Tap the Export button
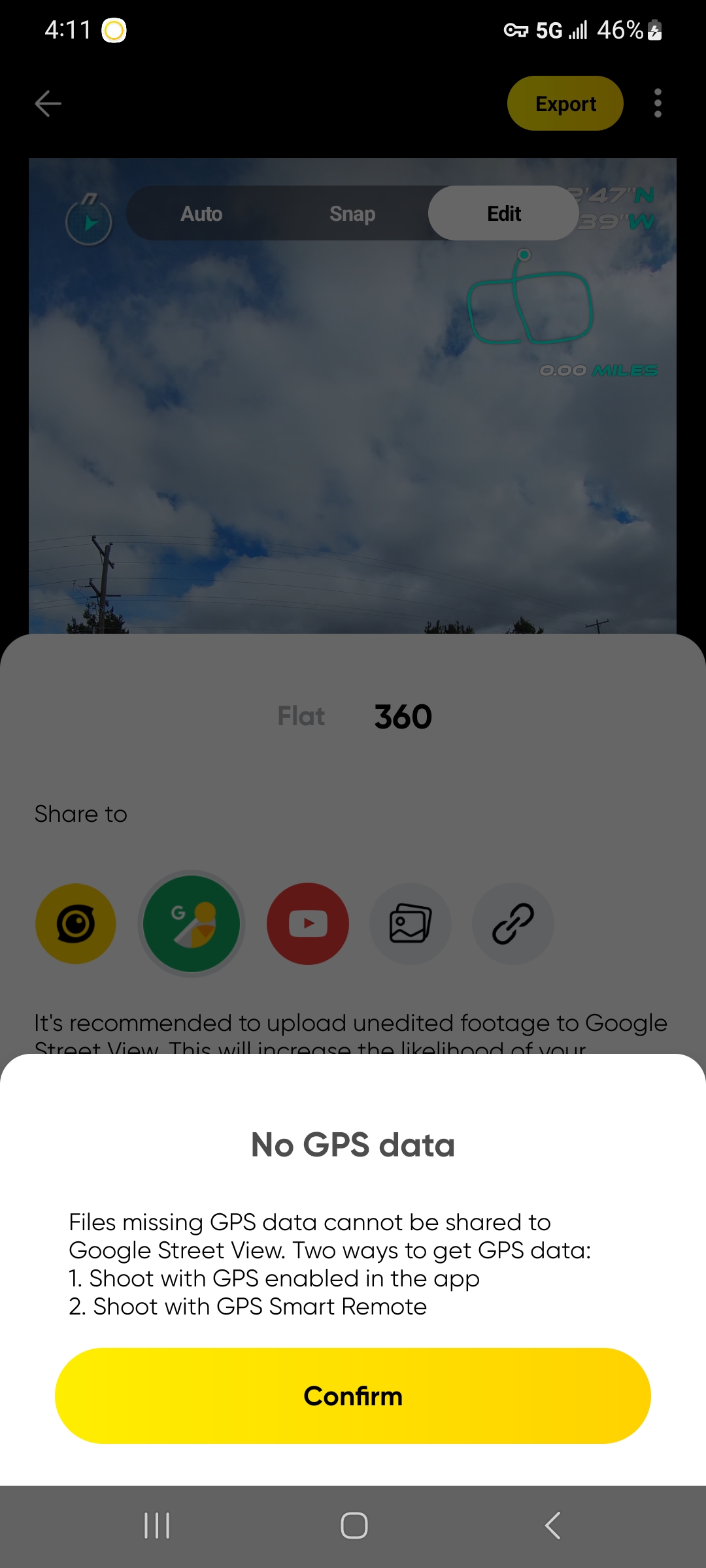The height and width of the screenshot is (1568, 706). [x=565, y=103]
